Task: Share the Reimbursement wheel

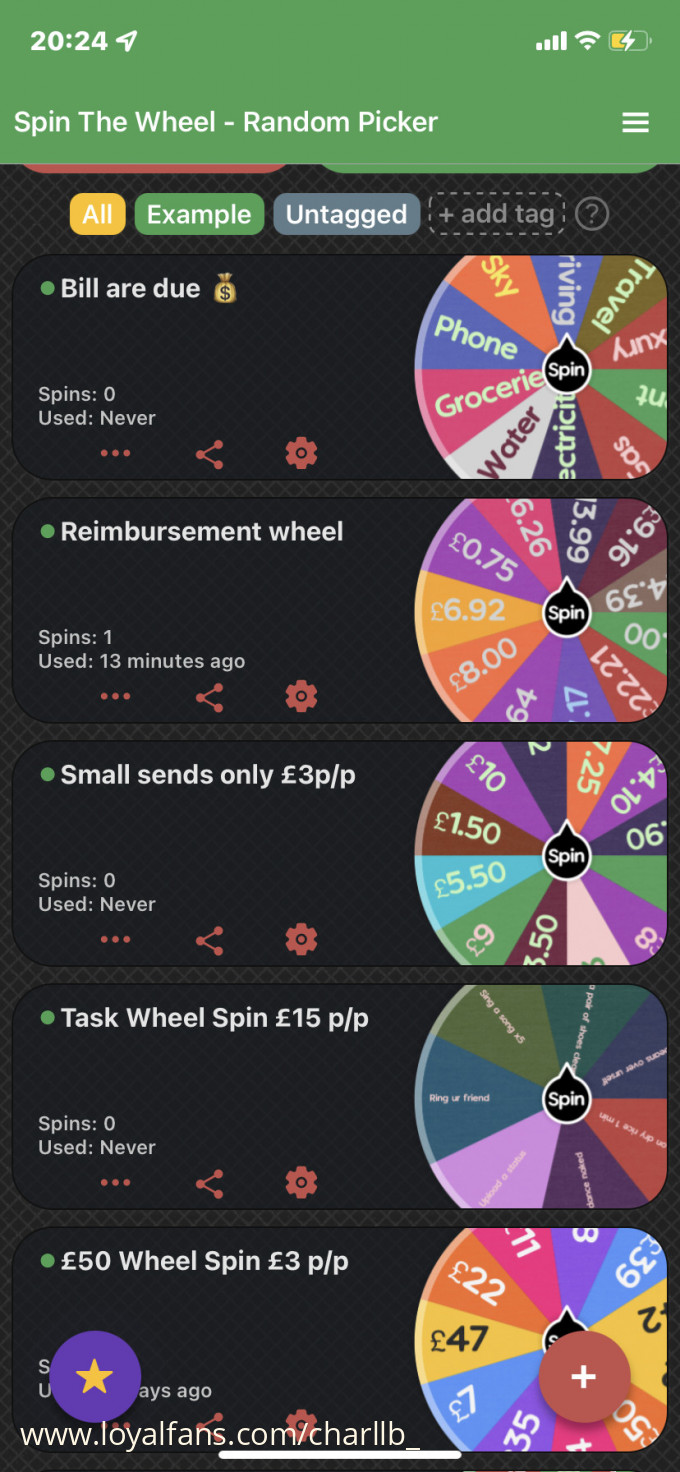Action: [209, 696]
